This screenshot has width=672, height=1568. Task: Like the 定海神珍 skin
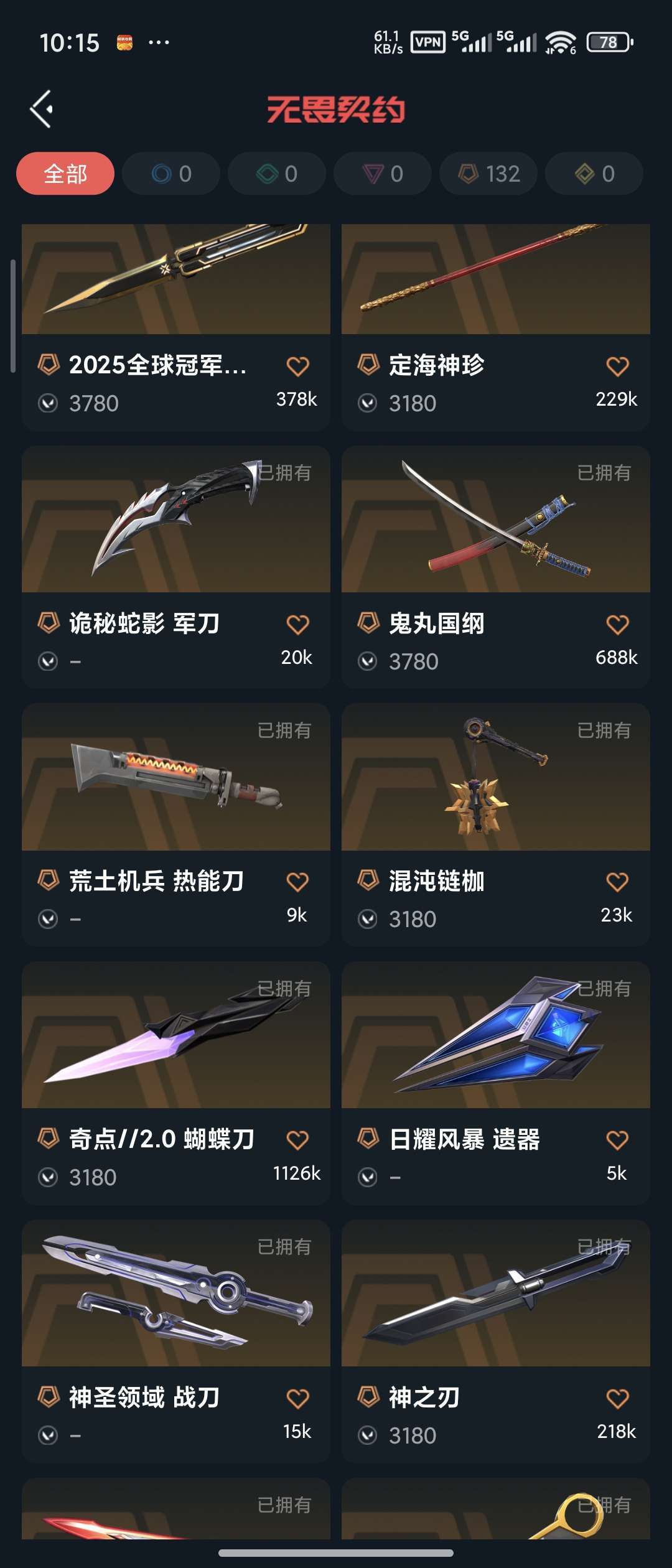tap(617, 366)
